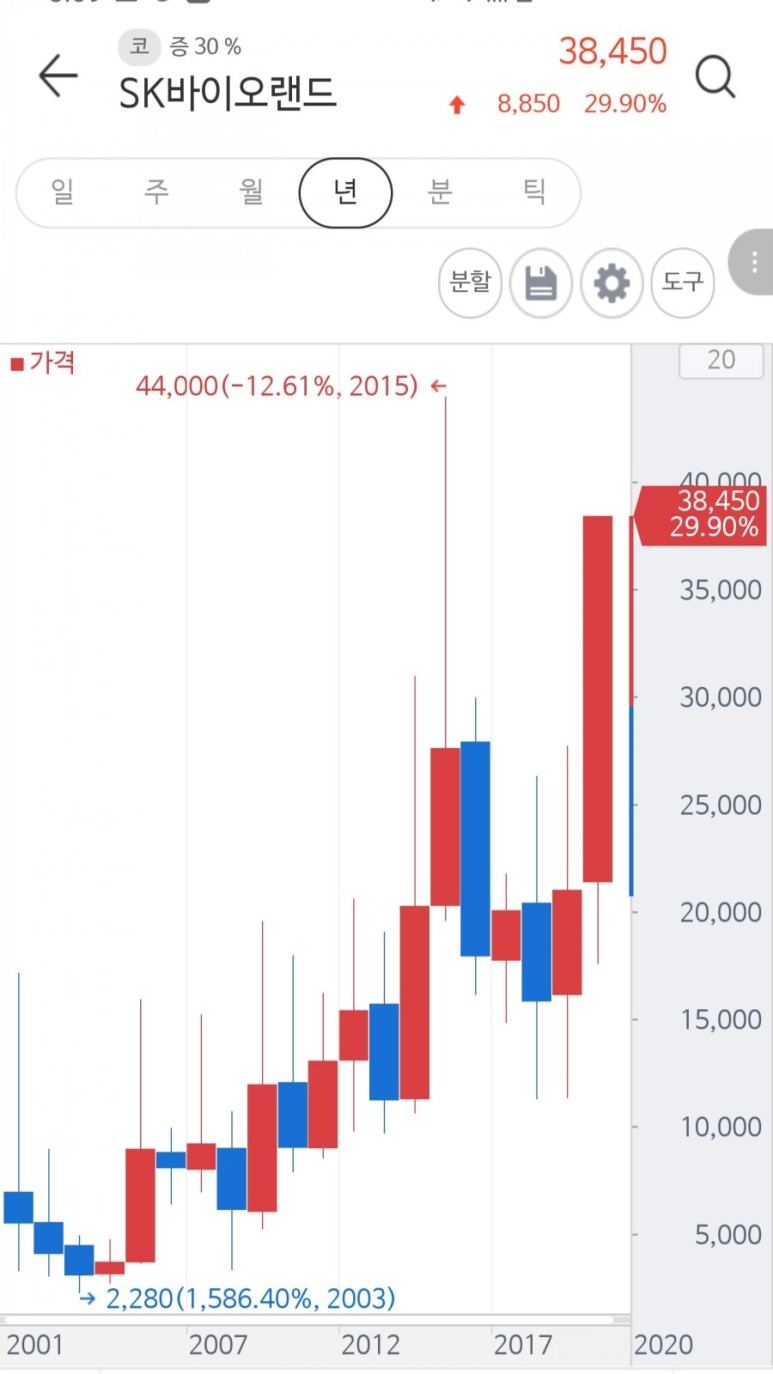Switch to the 일 (daily) chart tab
The height and width of the screenshot is (1374, 773).
tap(63, 192)
